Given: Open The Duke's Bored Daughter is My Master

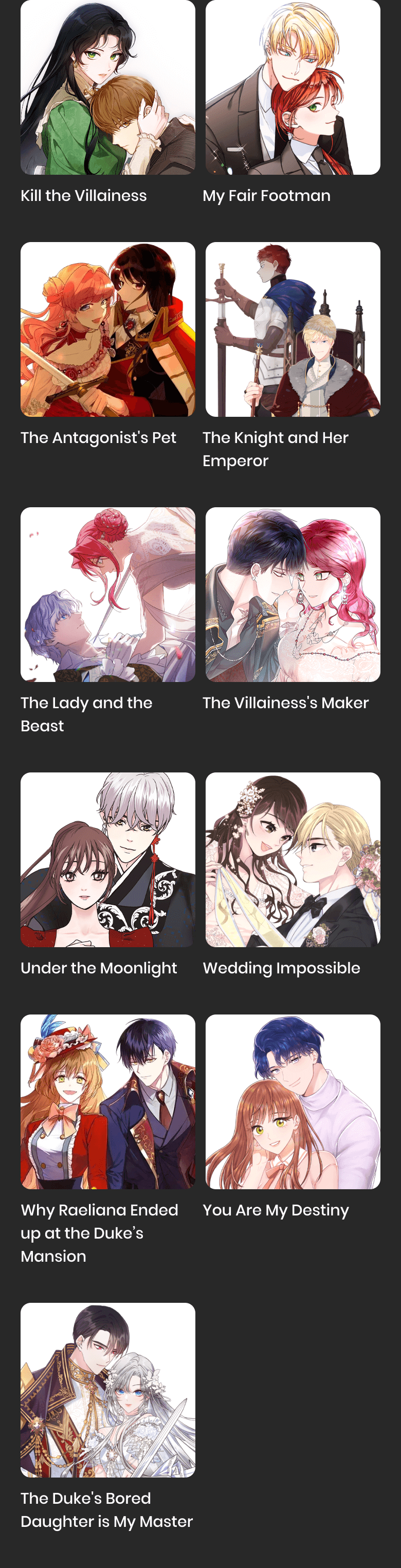Looking at the screenshot, I should click(107, 1390).
